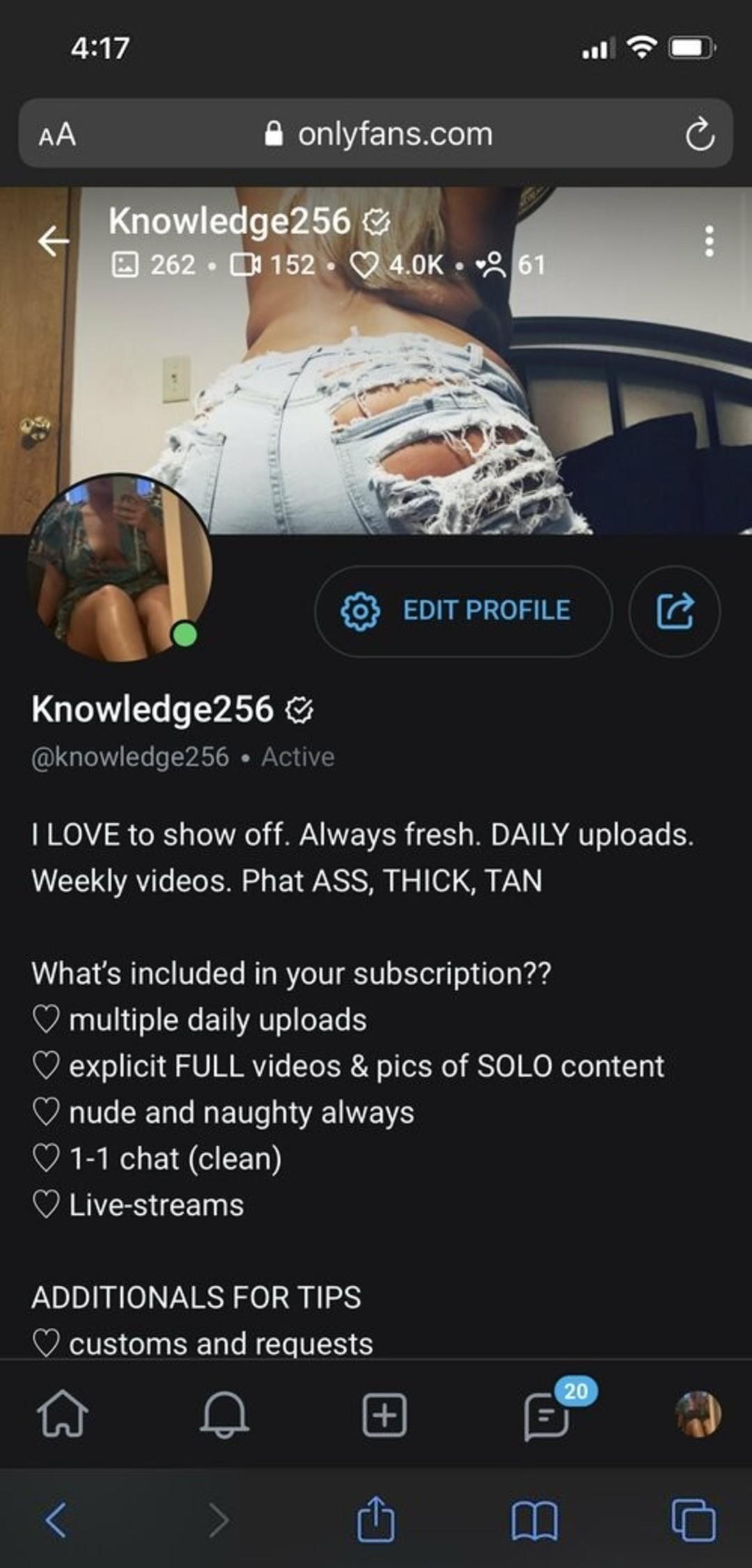Open the notifications bell

pyautogui.click(x=224, y=1415)
